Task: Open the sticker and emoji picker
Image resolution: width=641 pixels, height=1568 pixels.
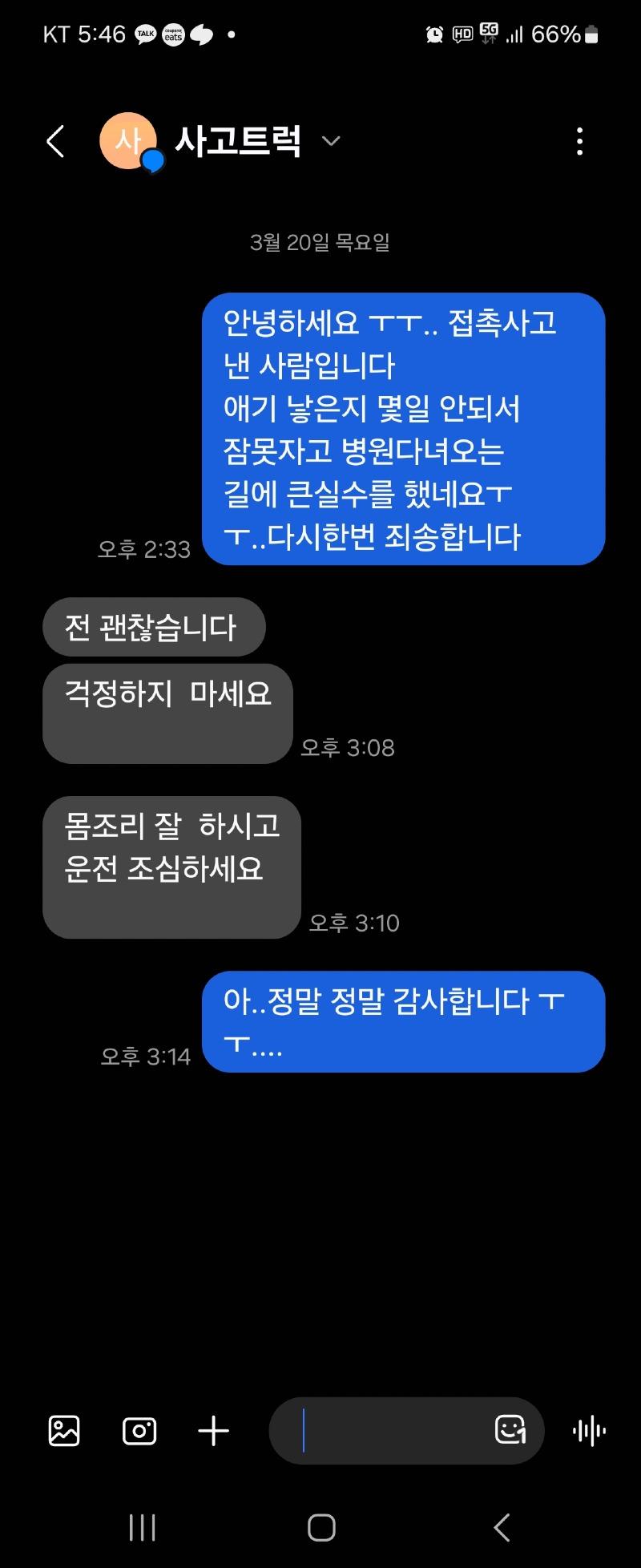Action: click(x=510, y=1429)
